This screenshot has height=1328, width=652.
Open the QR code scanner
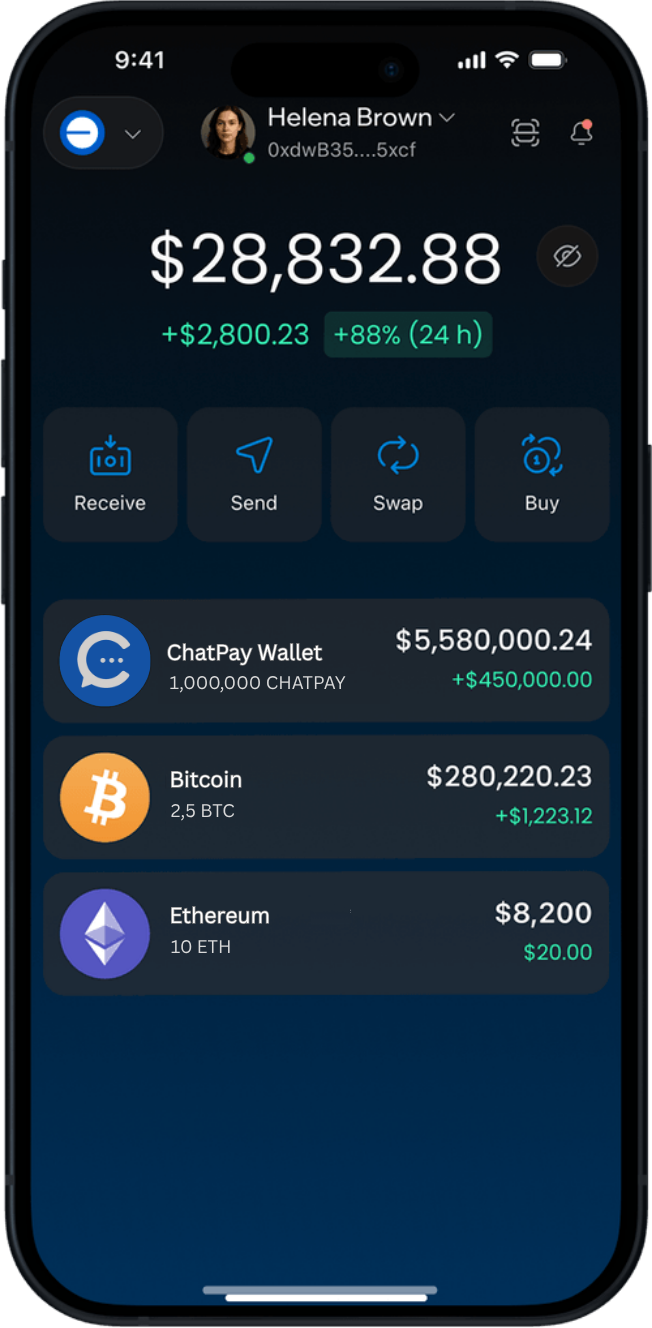[x=525, y=133]
